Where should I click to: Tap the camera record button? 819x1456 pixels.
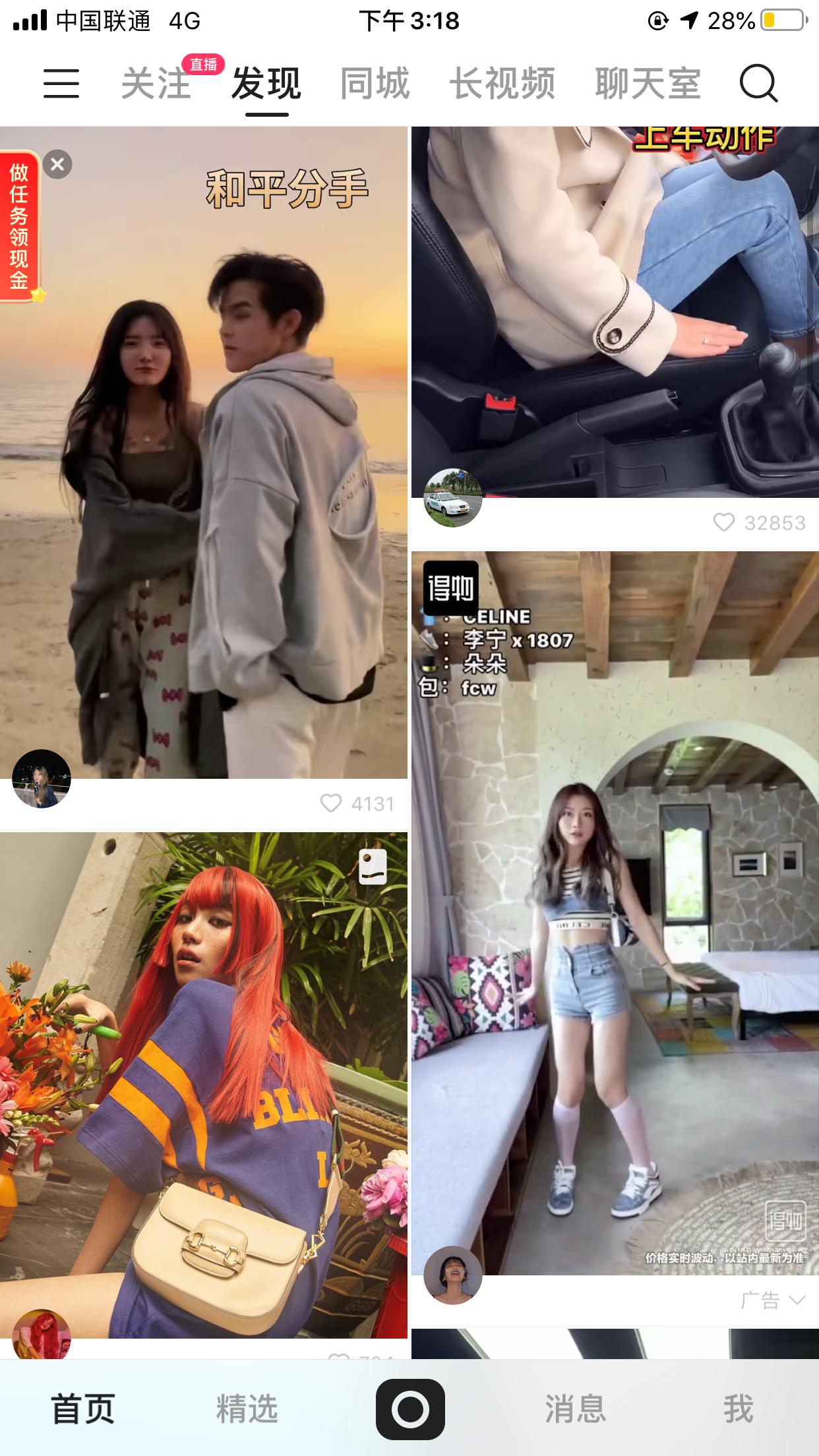point(410,1409)
